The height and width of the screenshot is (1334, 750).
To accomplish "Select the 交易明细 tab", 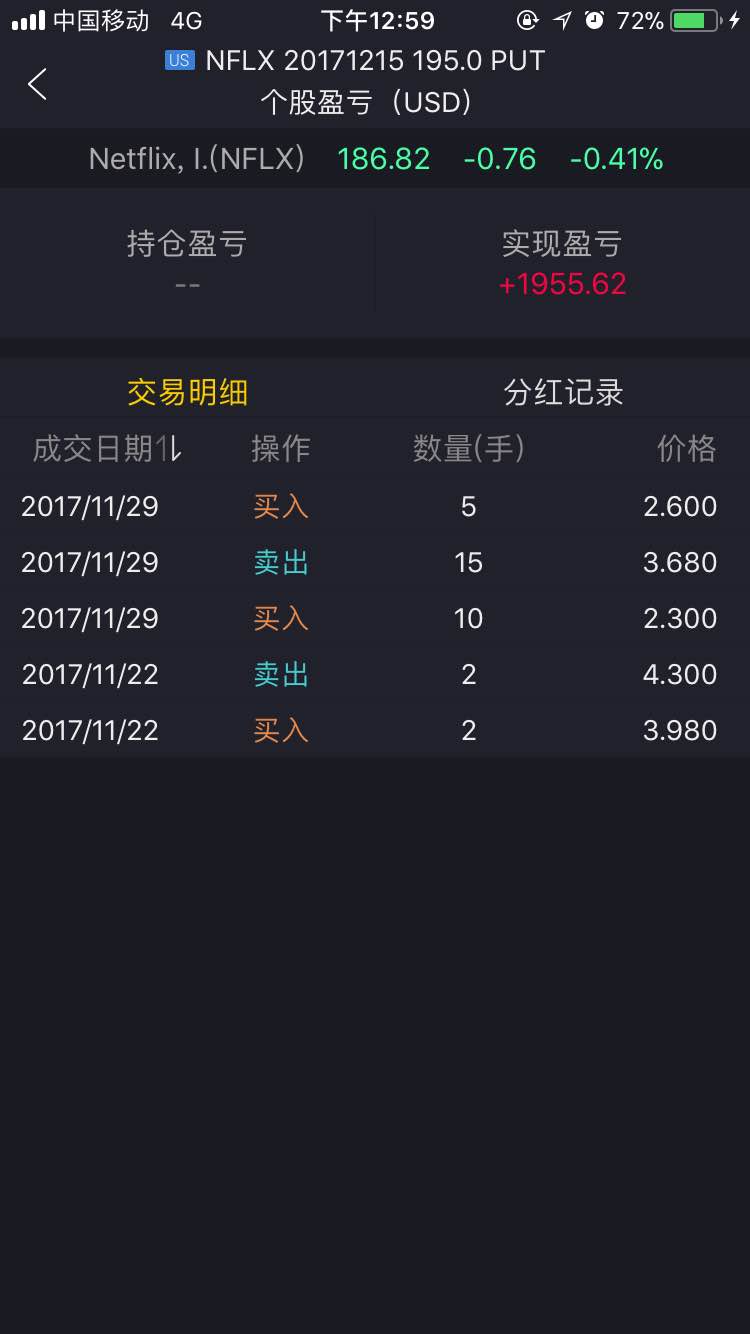I will pos(187,392).
